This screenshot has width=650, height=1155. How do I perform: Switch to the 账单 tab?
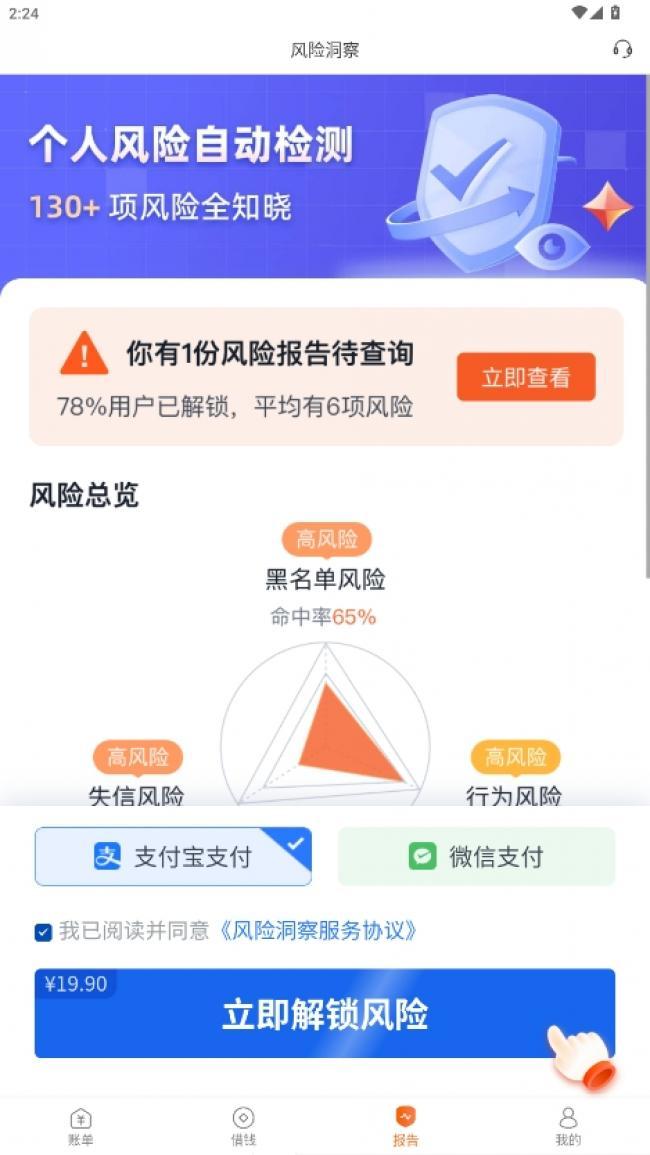tap(81, 1126)
